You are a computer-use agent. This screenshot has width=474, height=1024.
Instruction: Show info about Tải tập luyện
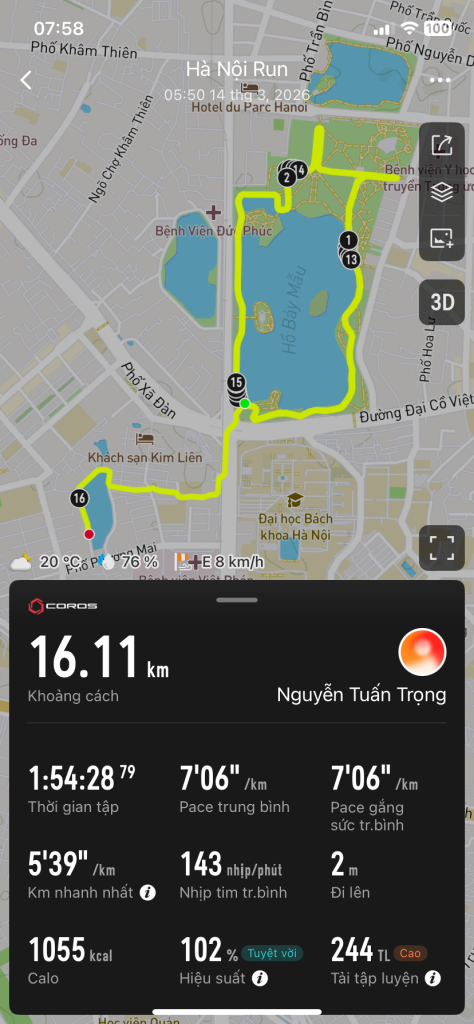(432, 978)
